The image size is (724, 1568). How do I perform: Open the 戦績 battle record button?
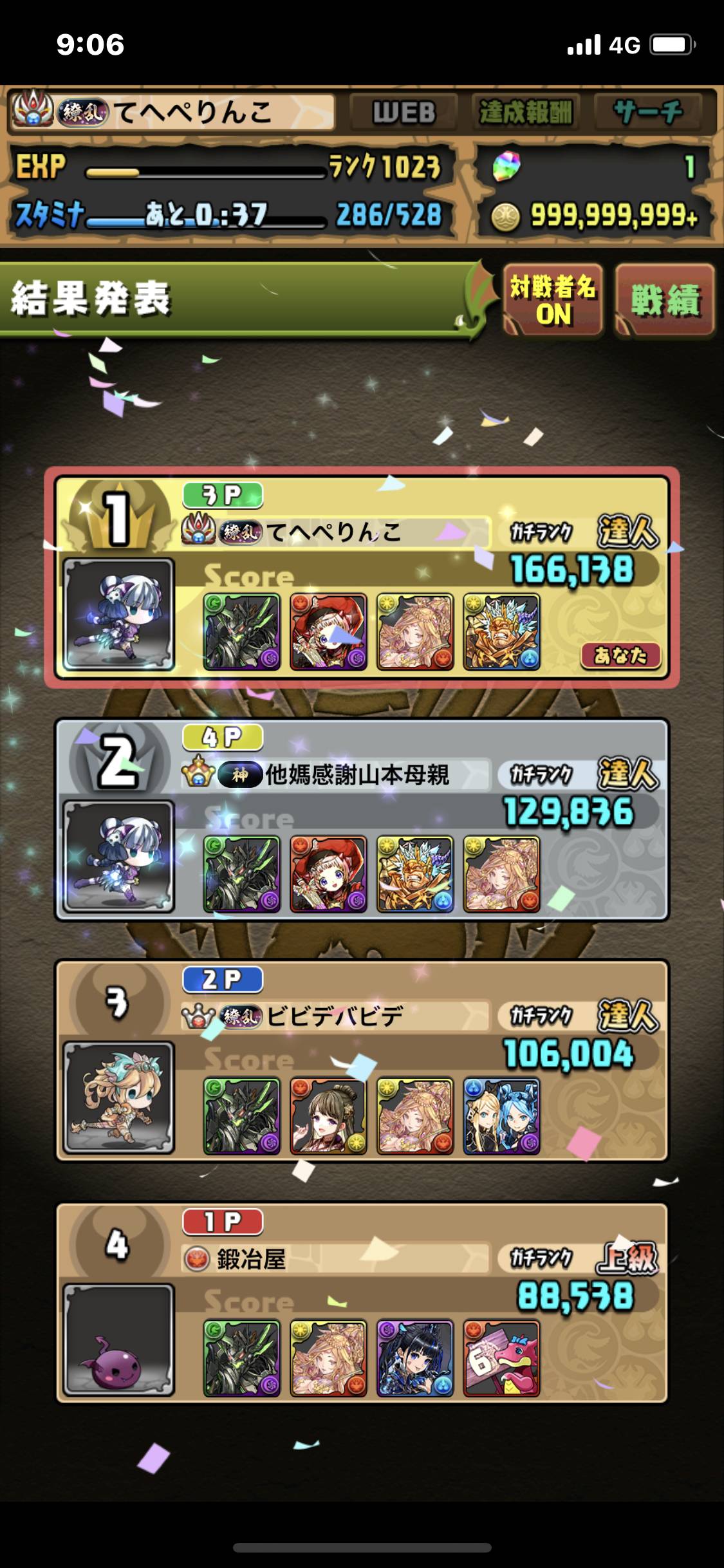[x=665, y=300]
